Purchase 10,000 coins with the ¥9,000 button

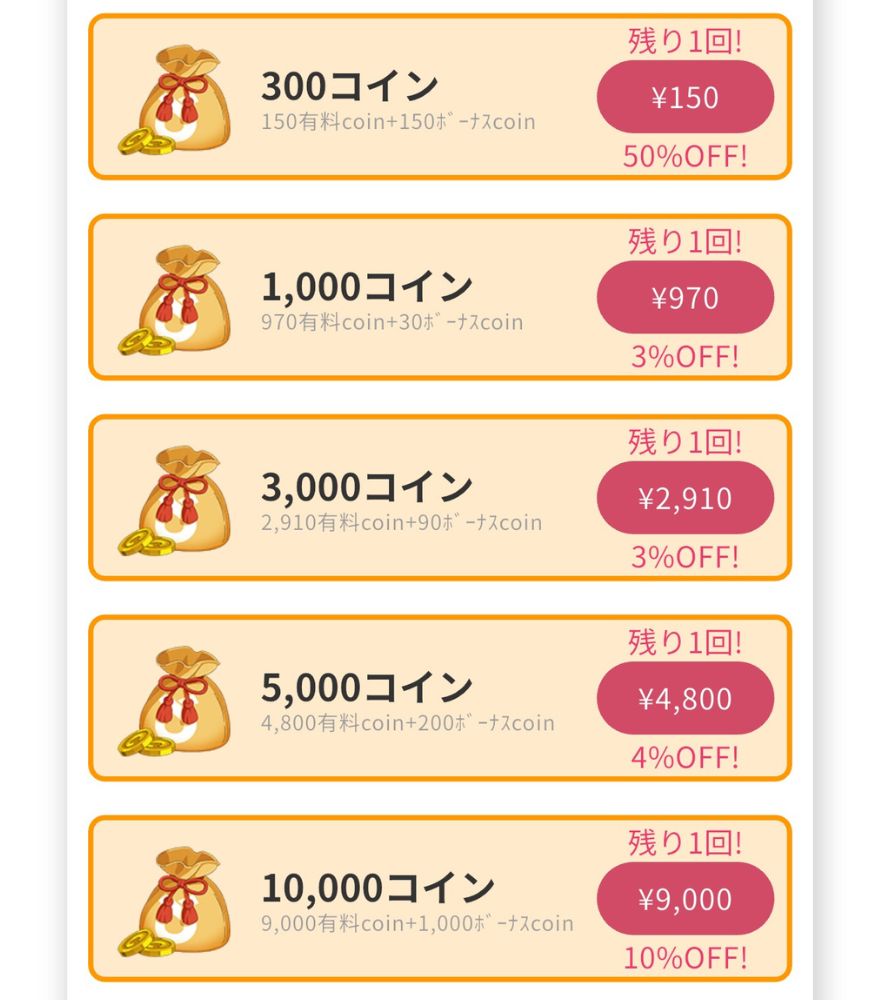point(684,899)
